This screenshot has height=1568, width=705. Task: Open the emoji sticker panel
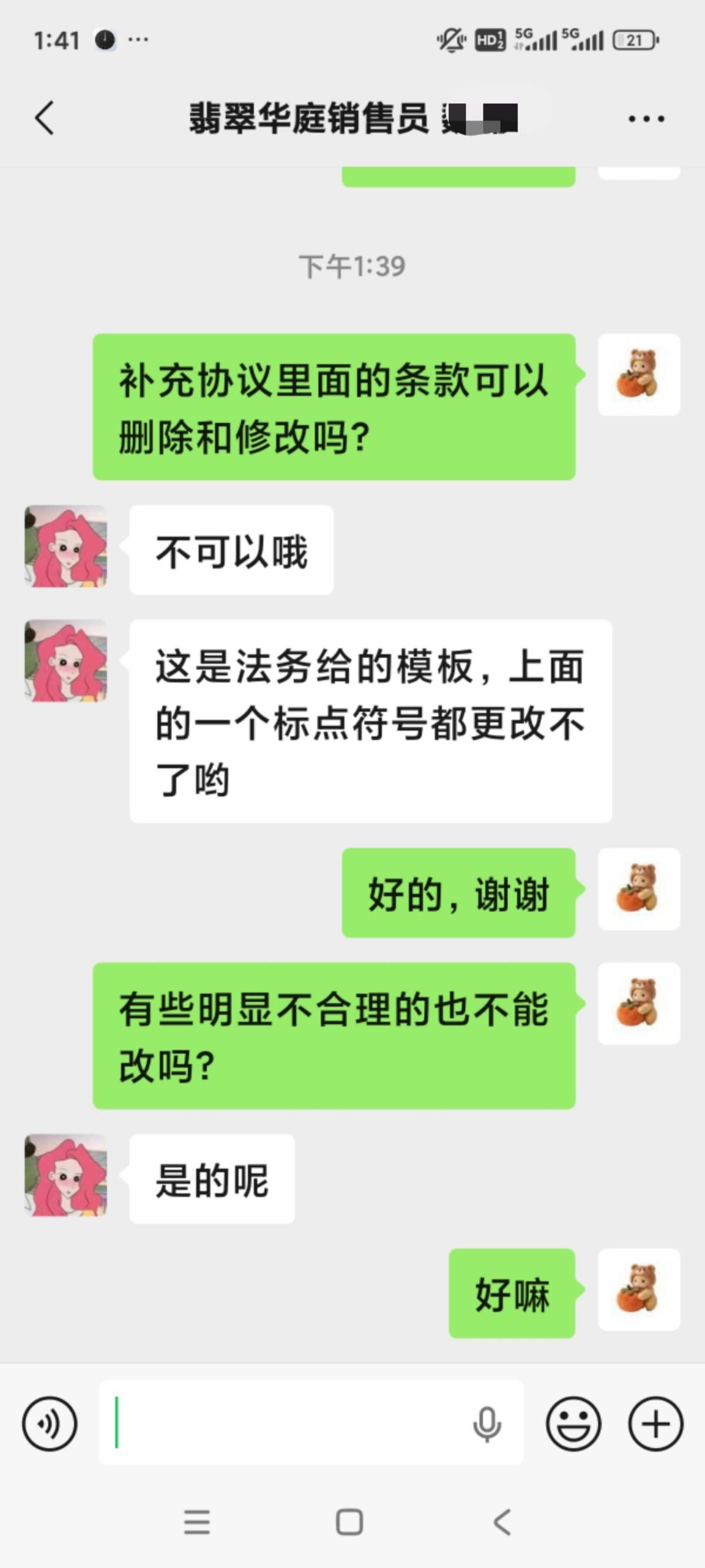[573, 1424]
